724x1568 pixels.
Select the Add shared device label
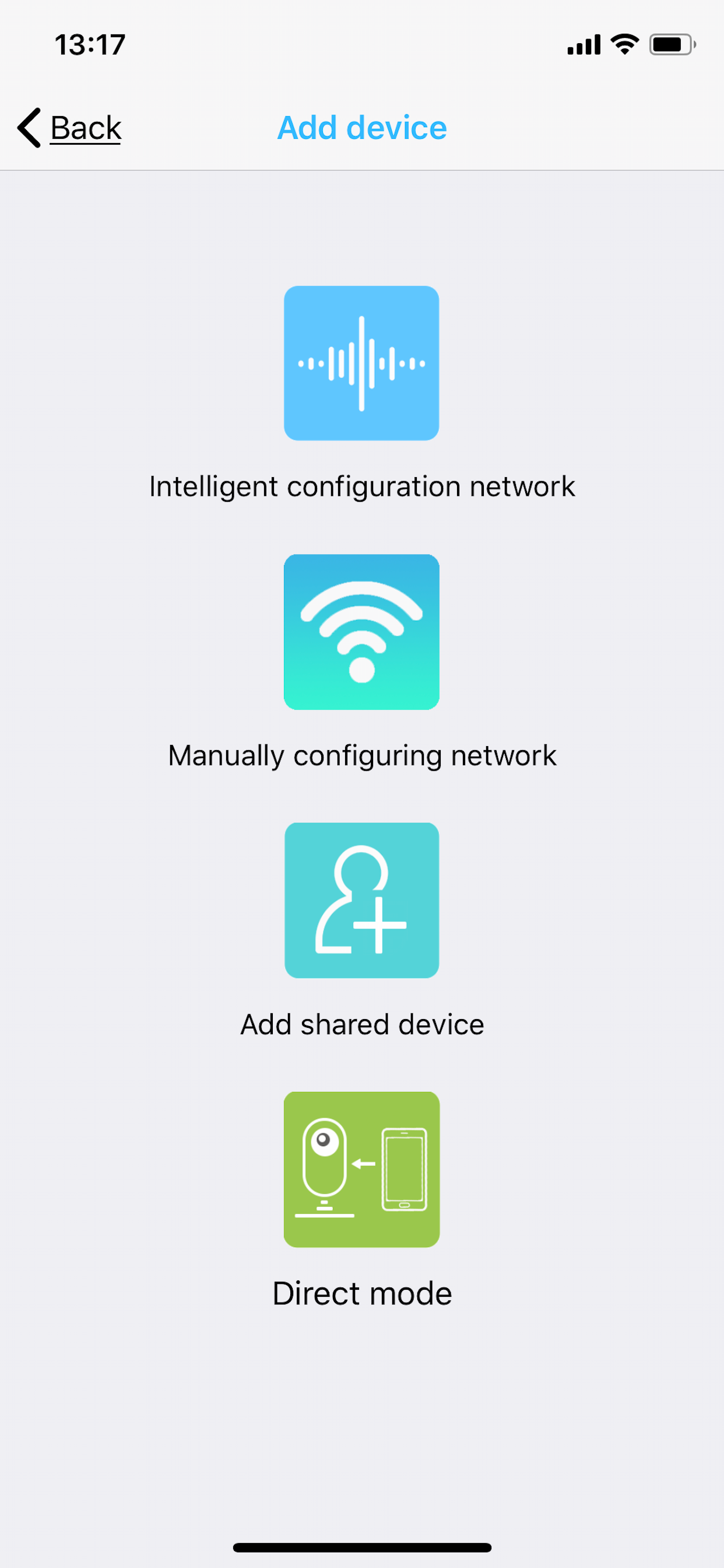(361, 1024)
